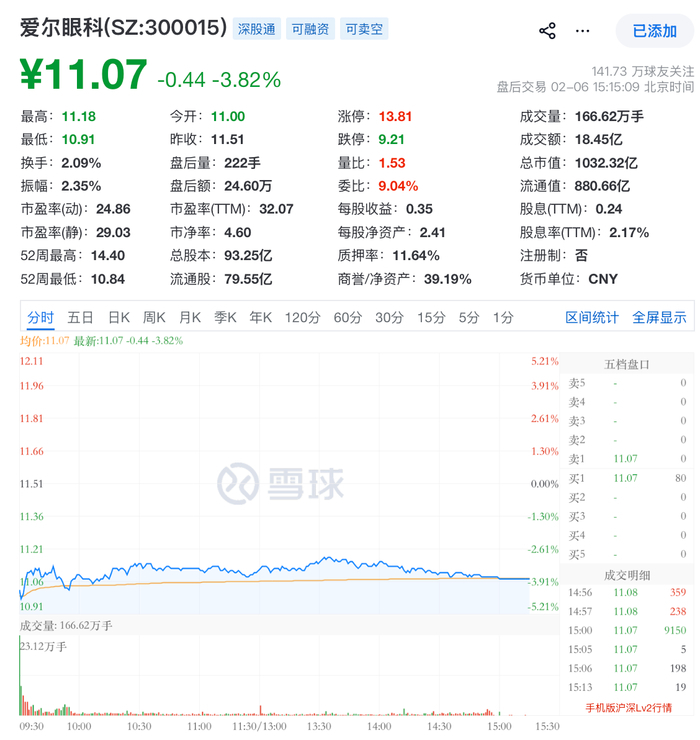The width and height of the screenshot is (700, 740).
Task: Enter 全屏显示 fullscreen chart mode
Action: [659, 318]
